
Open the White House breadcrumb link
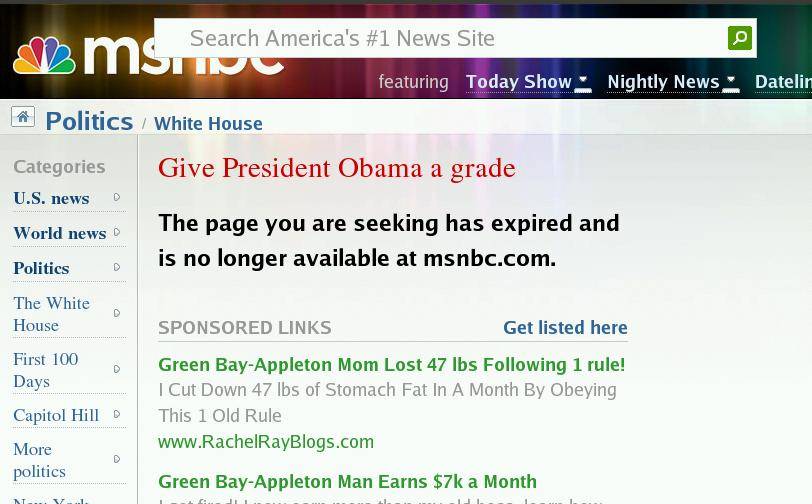[x=208, y=124]
